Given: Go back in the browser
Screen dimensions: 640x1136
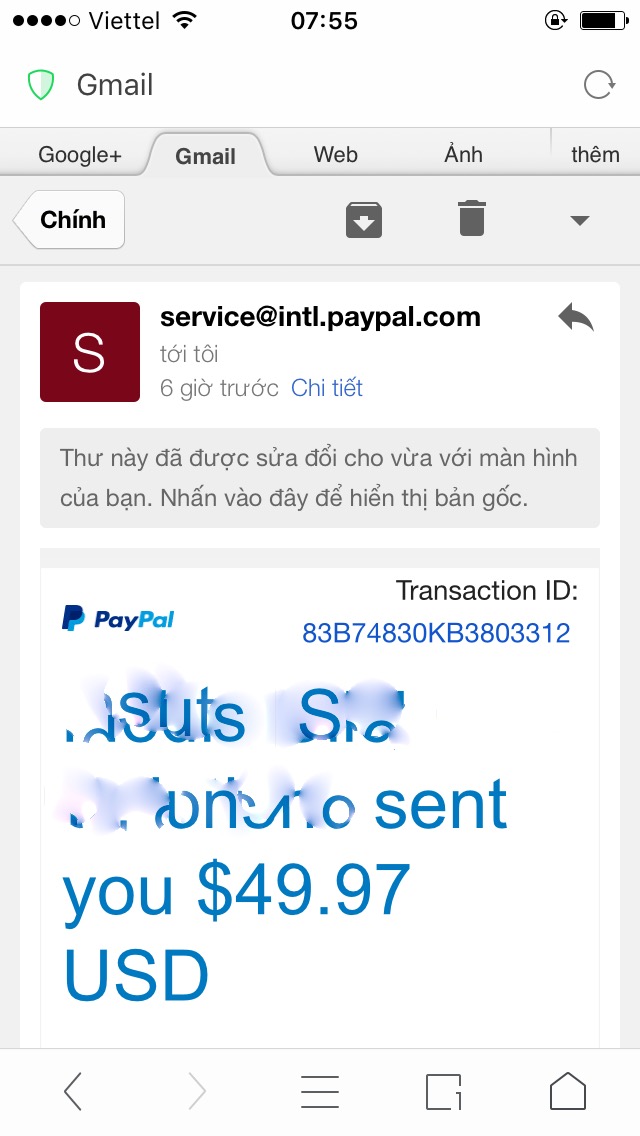Looking at the screenshot, I should point(73,1091).
